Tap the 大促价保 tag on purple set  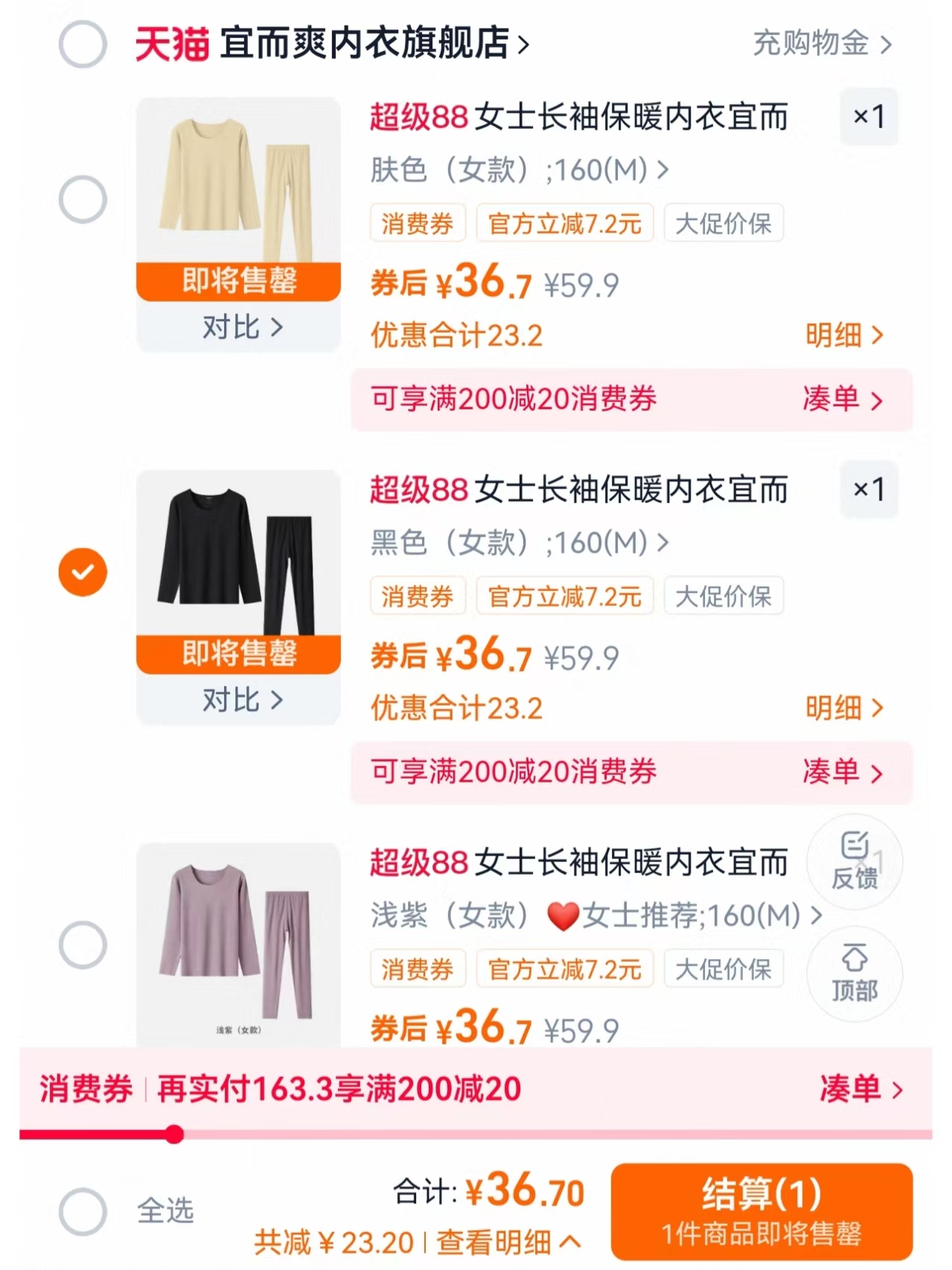click(x=723, y=968)
